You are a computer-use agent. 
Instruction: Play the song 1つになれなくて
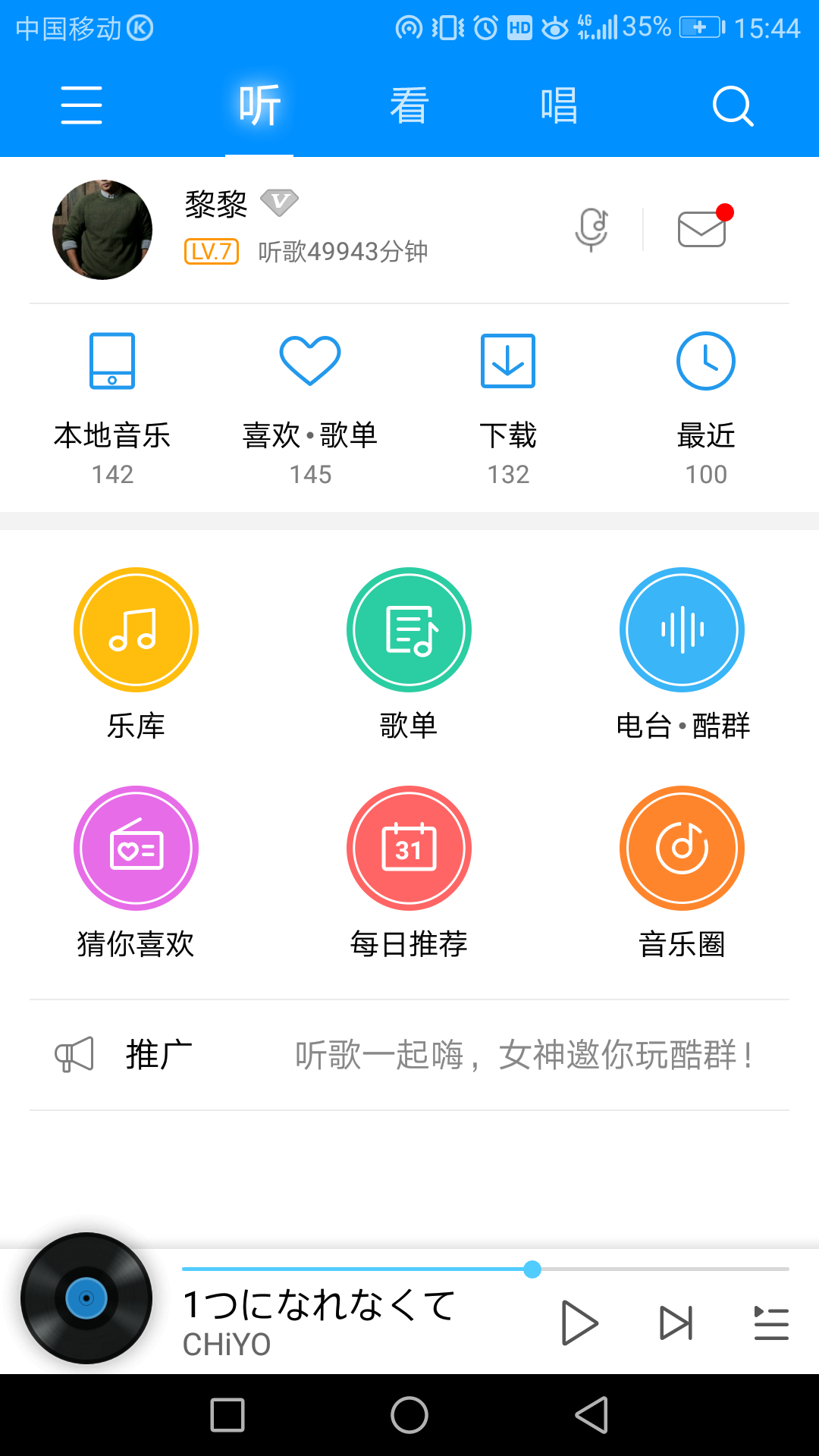coord(580,1323)
